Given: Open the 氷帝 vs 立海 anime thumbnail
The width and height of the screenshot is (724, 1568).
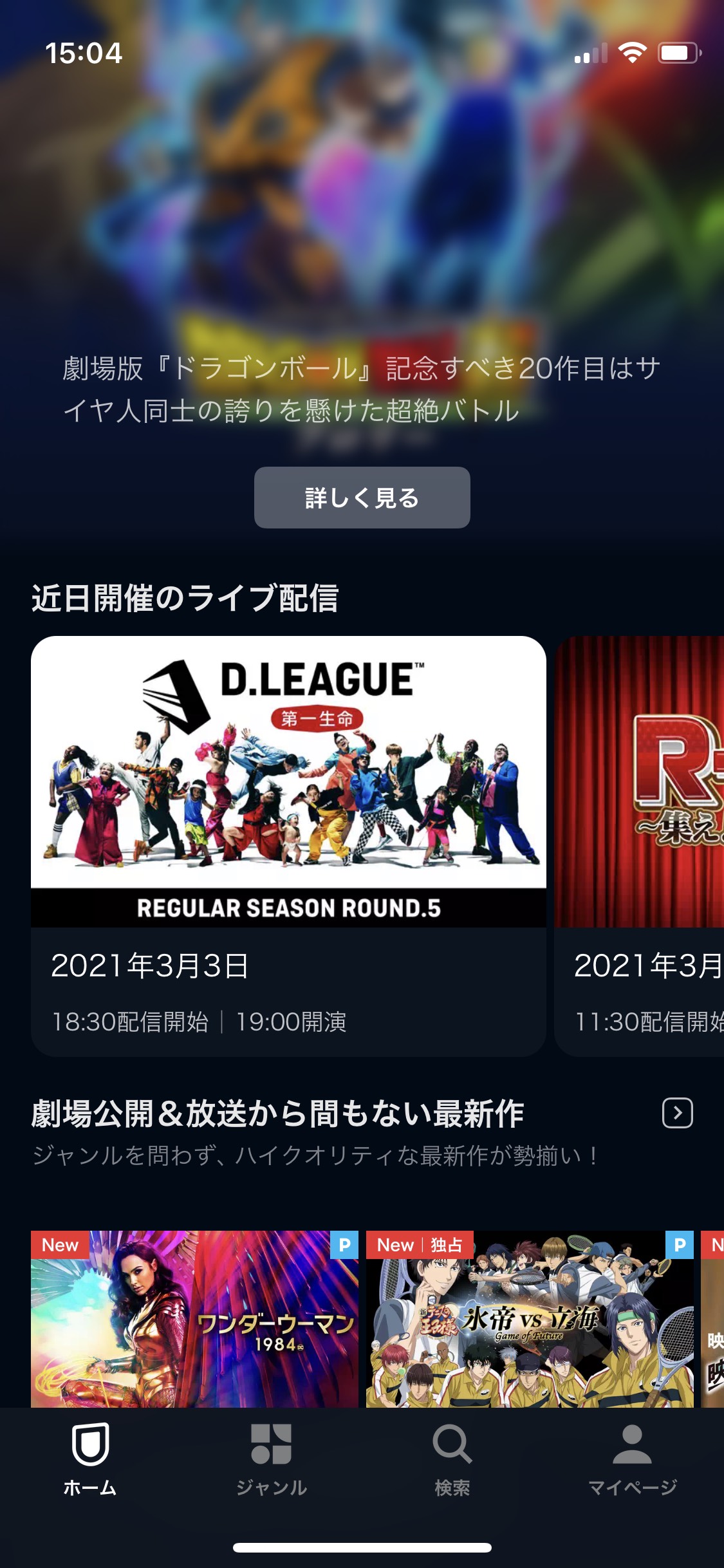Looking at the screenshot, I should click(x=530, y=1319).
